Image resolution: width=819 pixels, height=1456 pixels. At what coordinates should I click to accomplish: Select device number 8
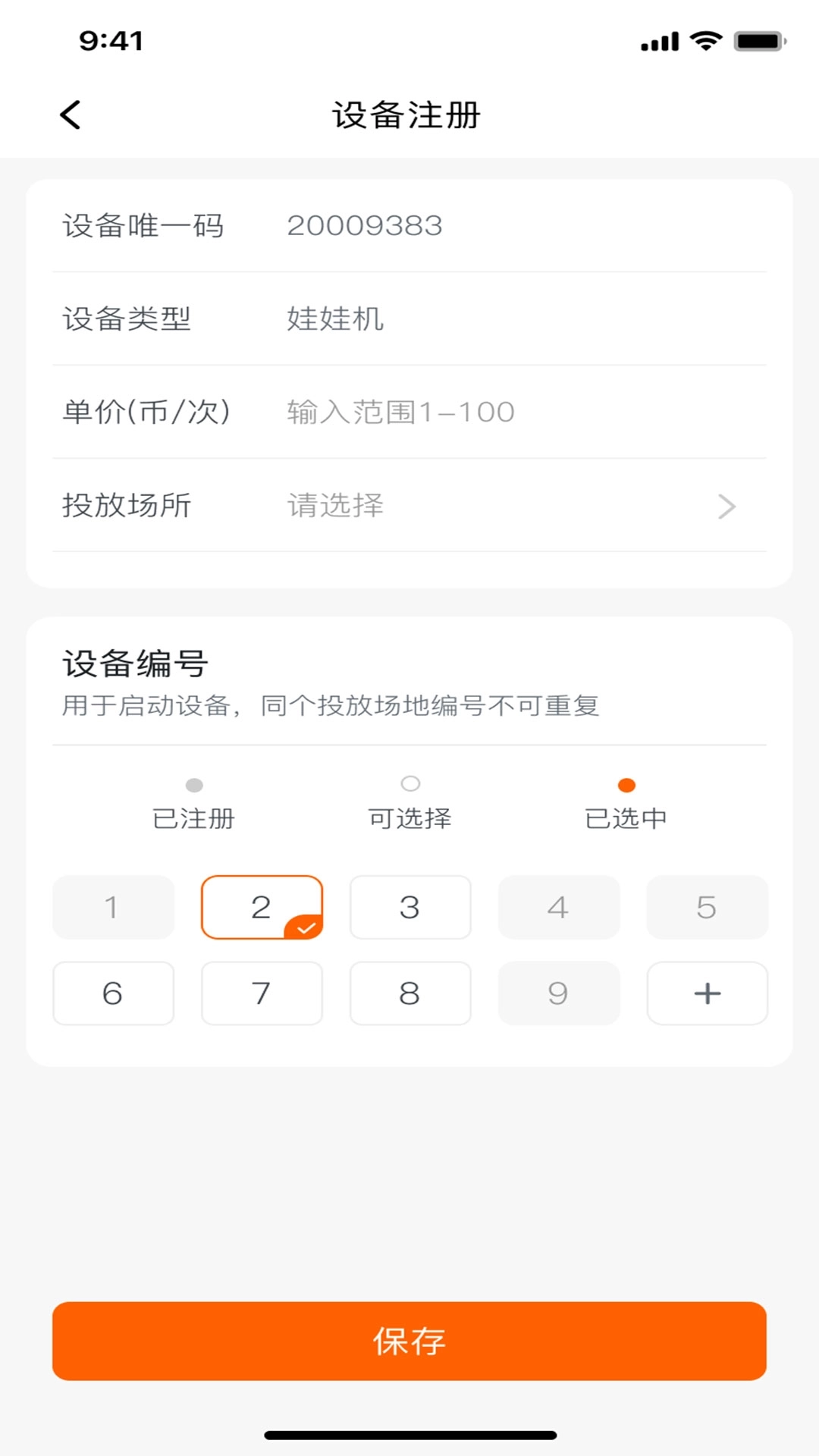click(x=410, y=993)
